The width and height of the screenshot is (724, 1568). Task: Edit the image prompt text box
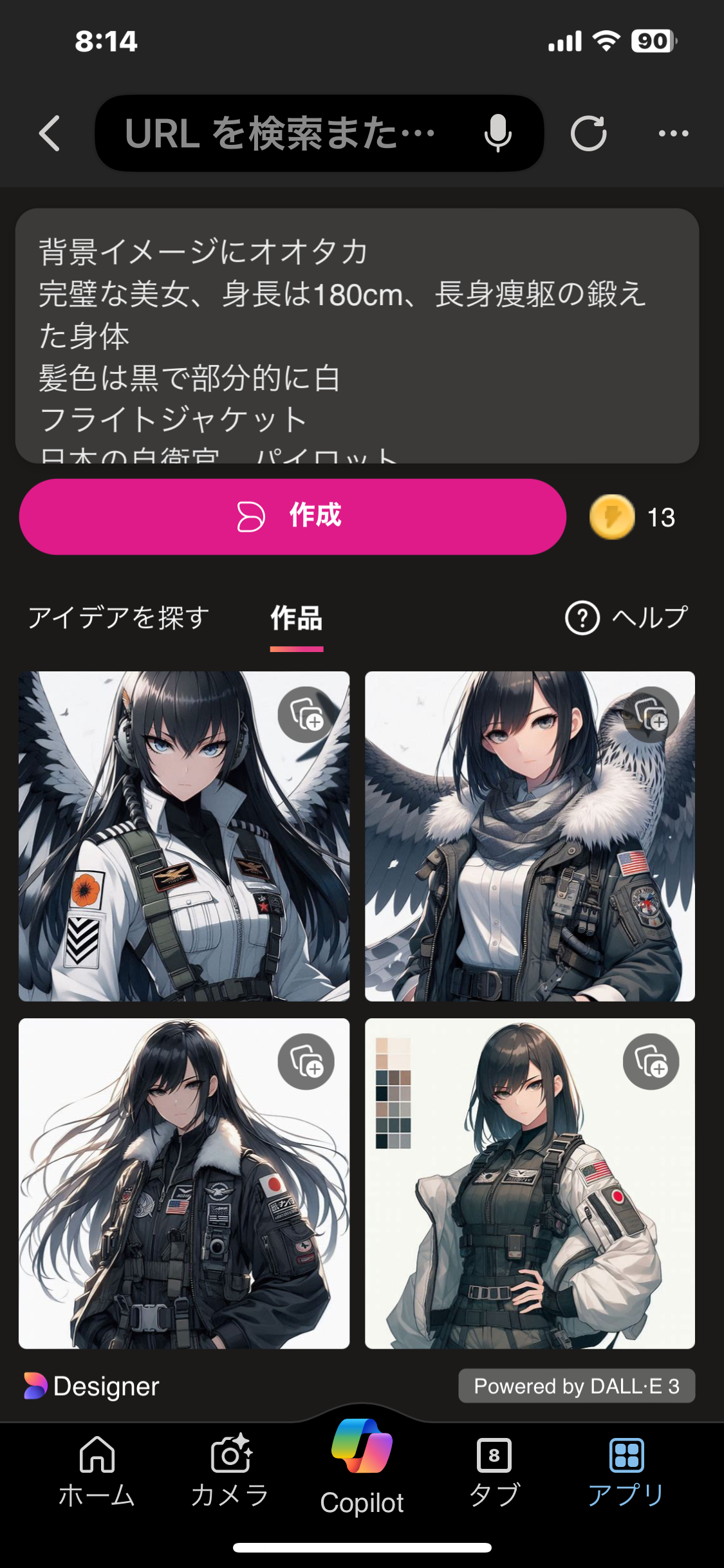357,335
